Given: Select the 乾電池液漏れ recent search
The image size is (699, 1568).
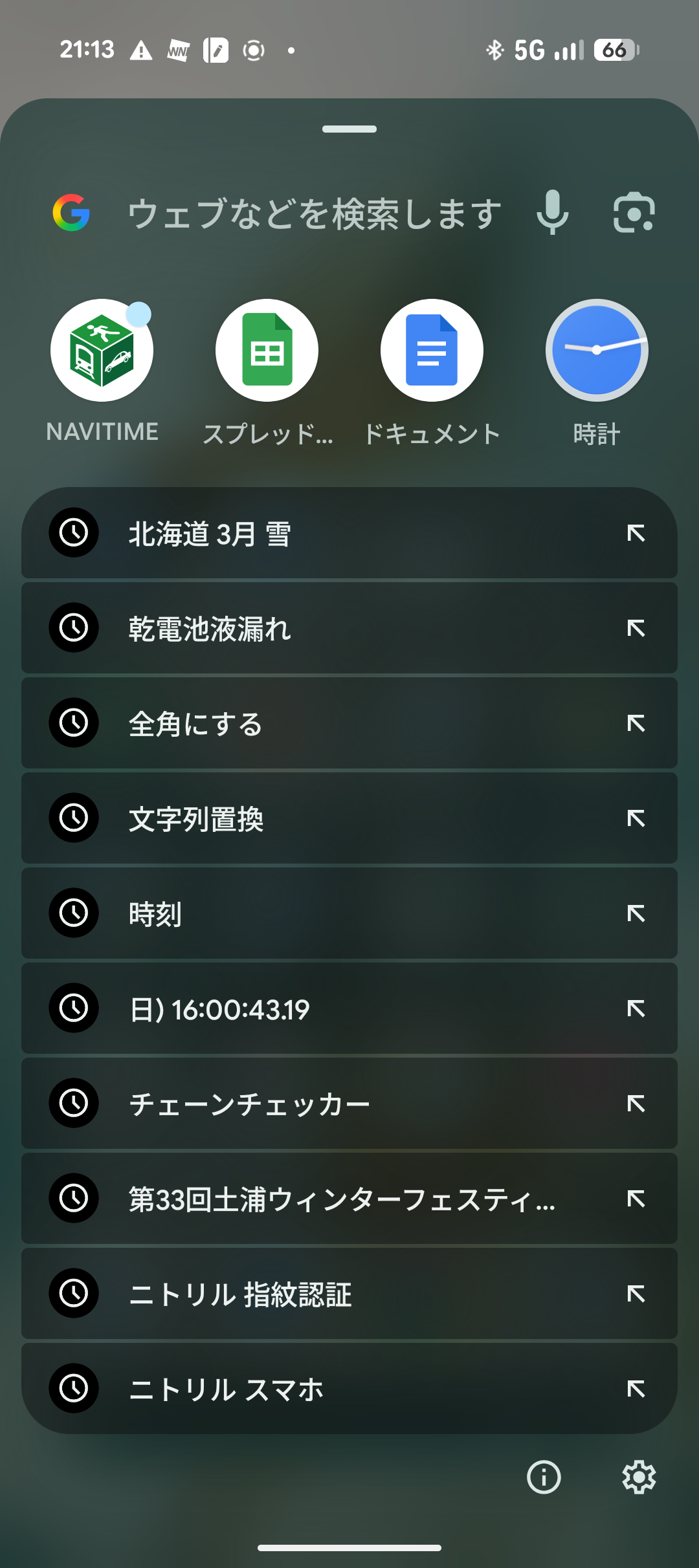Looking at the screenshot, I should [324, 629].
